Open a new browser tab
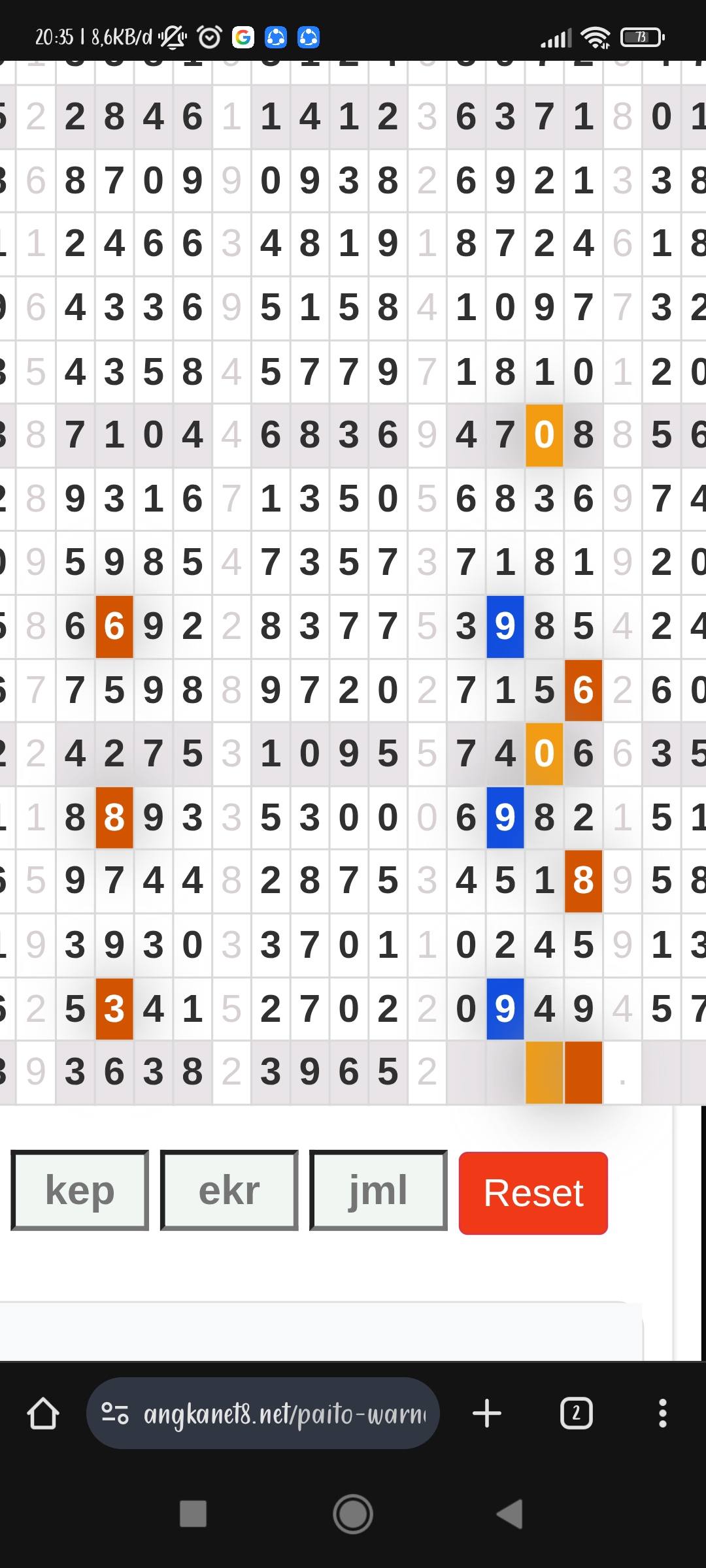 (487, 1414)
